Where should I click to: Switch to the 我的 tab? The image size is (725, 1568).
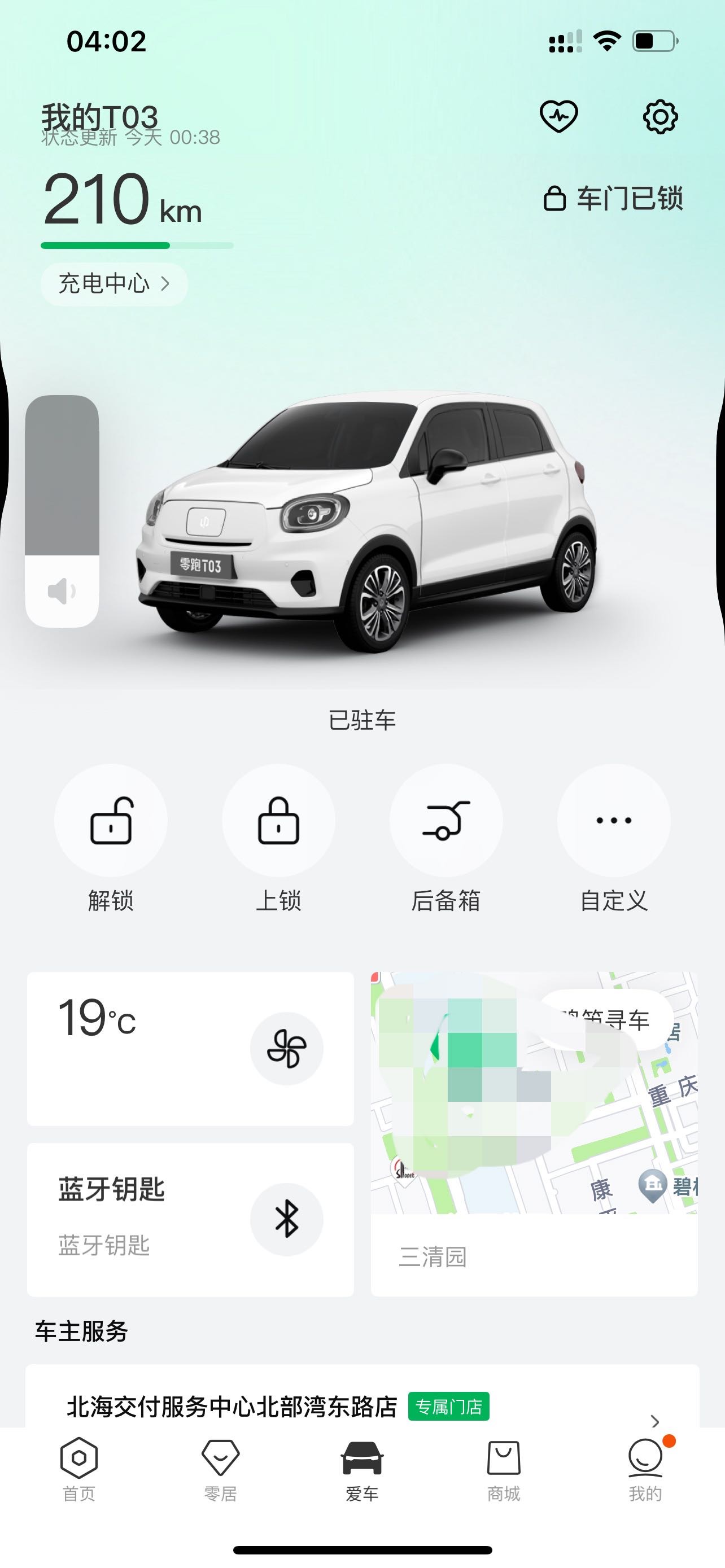coord(645,1469)
